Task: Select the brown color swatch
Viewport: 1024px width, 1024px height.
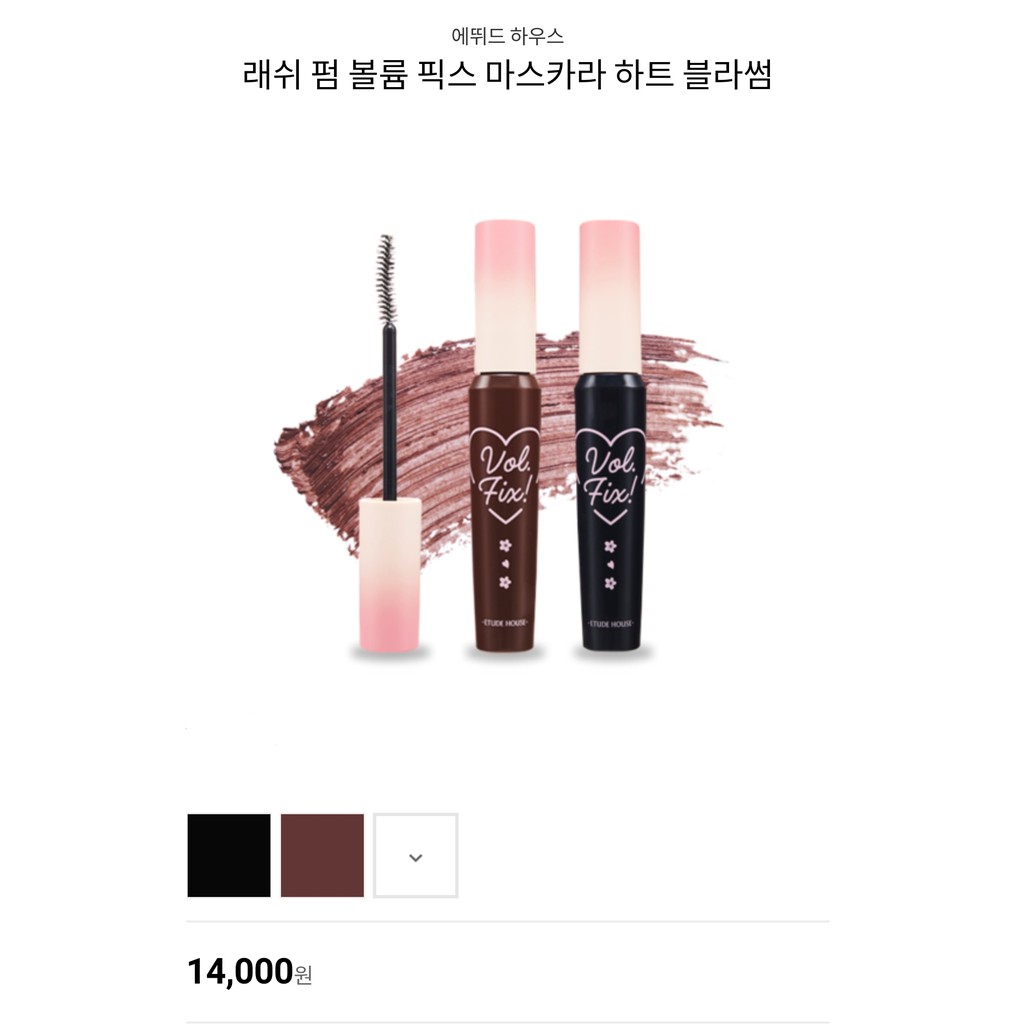Action: tap(322, 855)
